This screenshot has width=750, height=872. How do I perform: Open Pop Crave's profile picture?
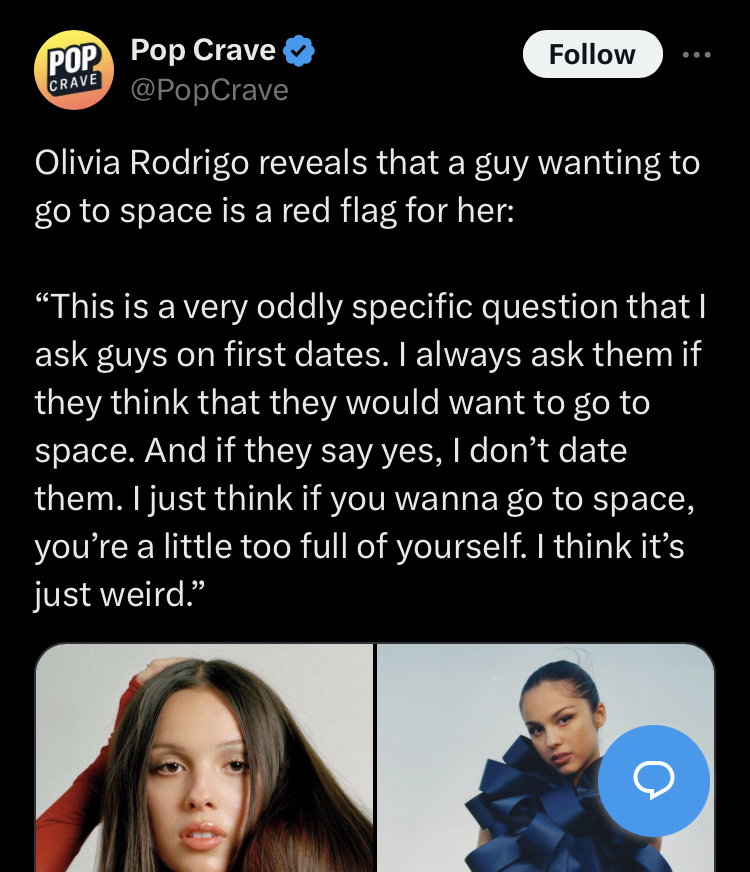[x=74, y=72]
